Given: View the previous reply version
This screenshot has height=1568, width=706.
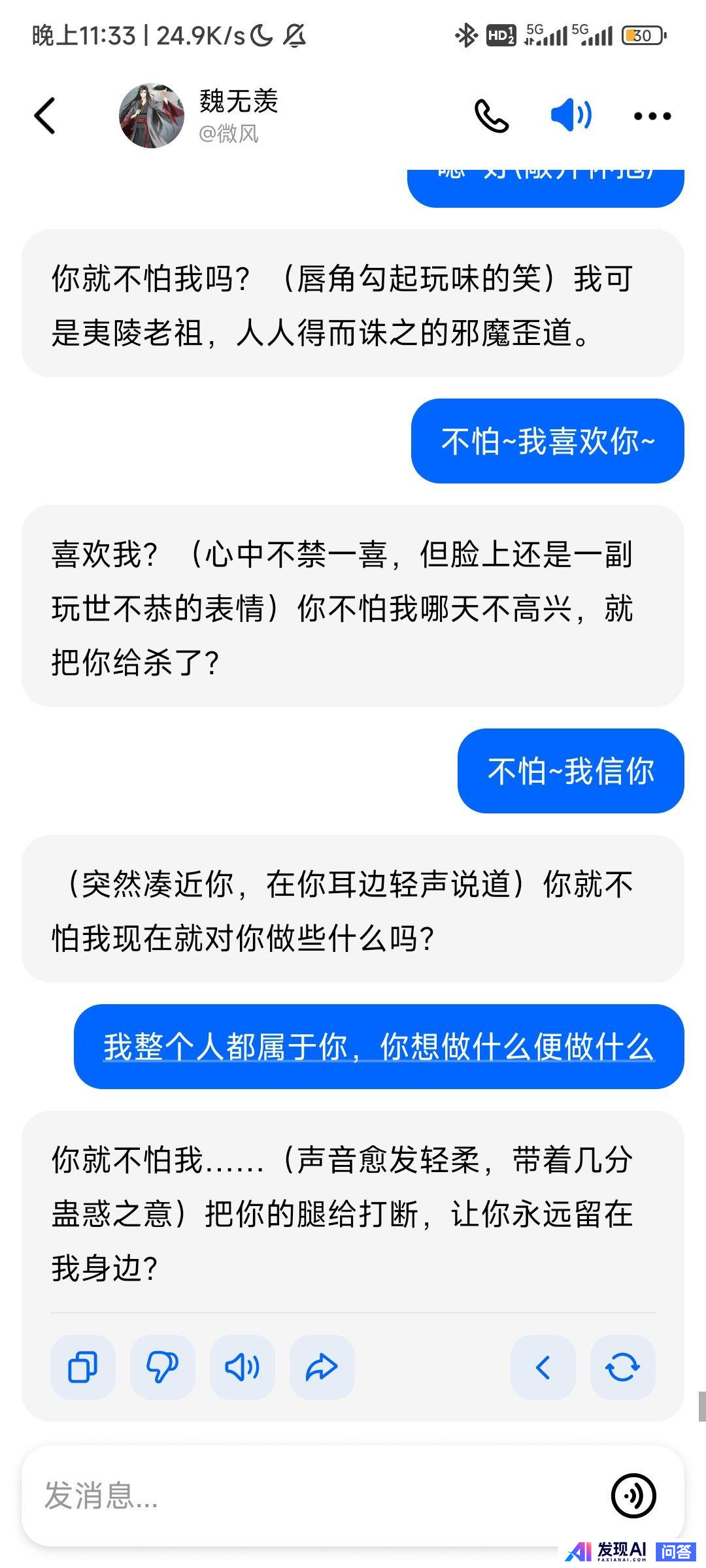Looking at the screenshot, I should point(543,1367).
